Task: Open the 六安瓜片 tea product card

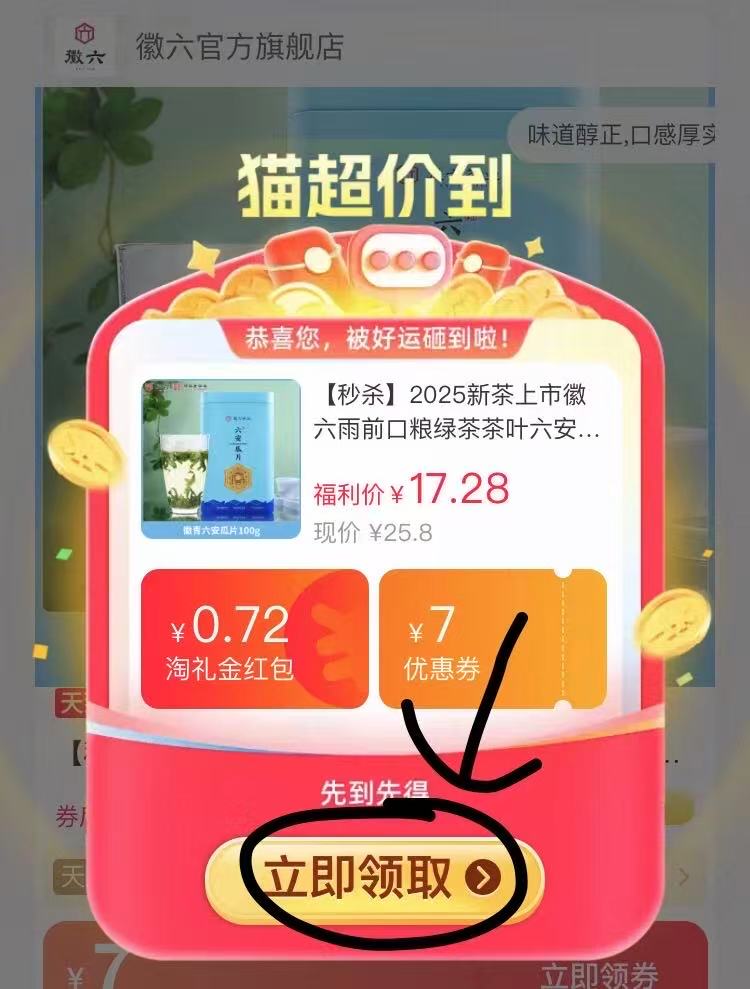Action: 375,460
